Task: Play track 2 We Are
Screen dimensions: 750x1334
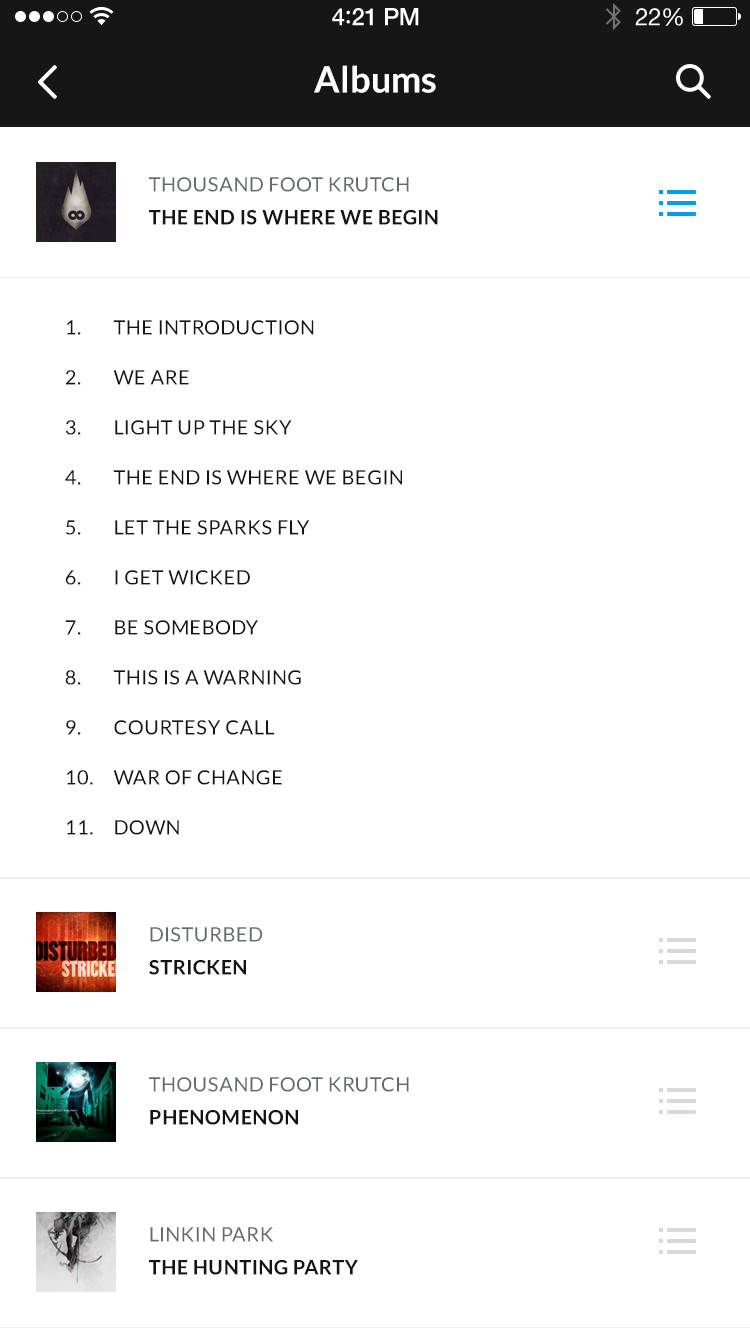Action: pos(375,377)
